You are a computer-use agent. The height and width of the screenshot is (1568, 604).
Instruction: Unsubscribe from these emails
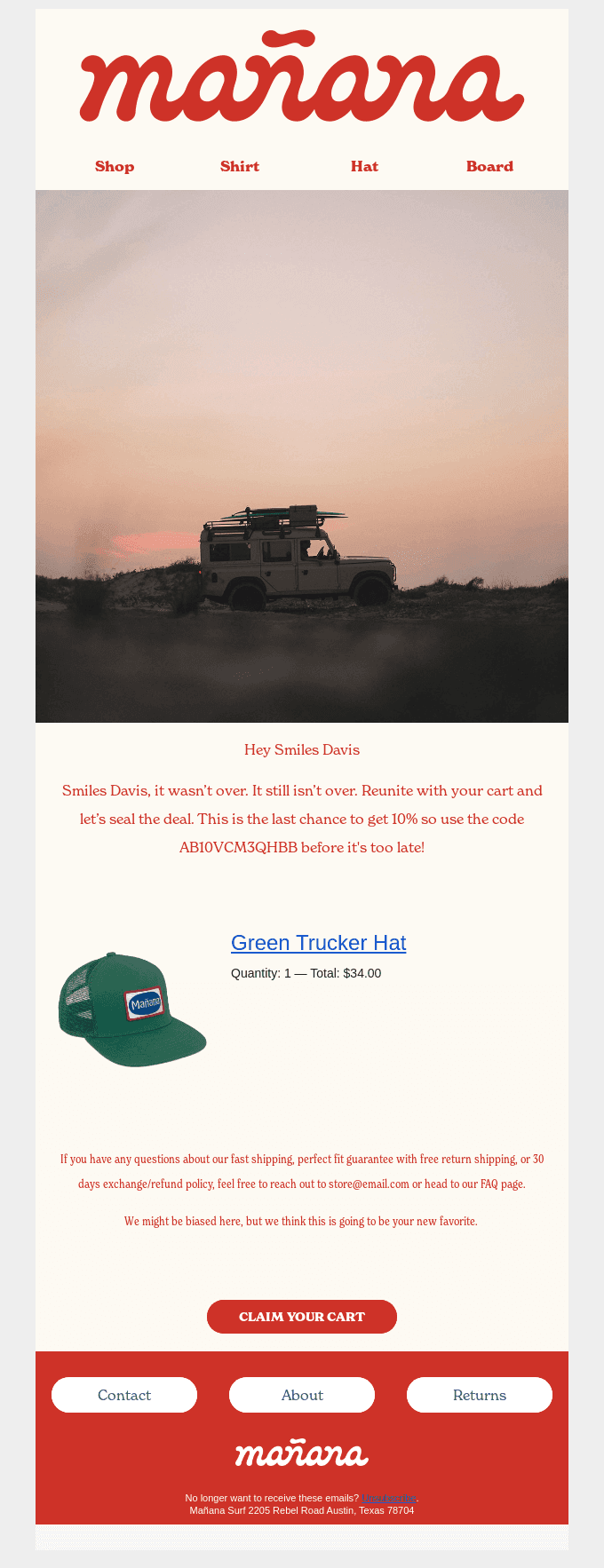[x=388, y=1498]
